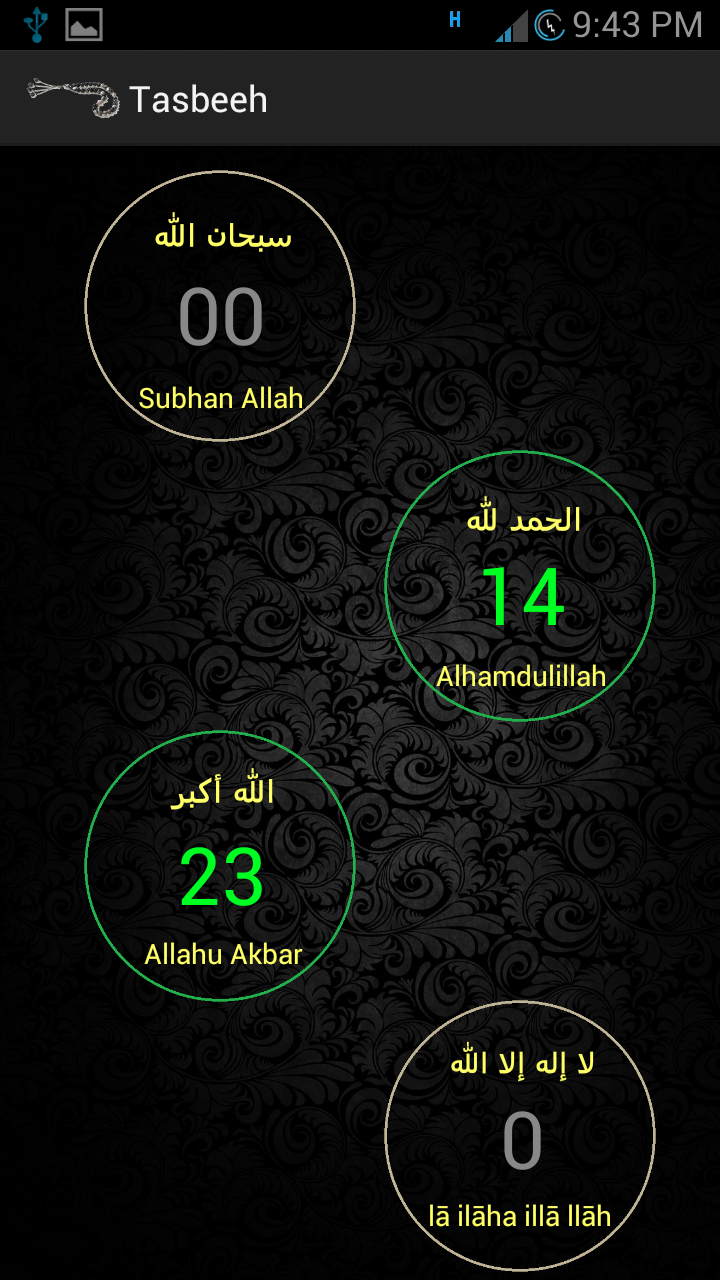Tap the Allahu Akbar counter circle

click(220, 866)
